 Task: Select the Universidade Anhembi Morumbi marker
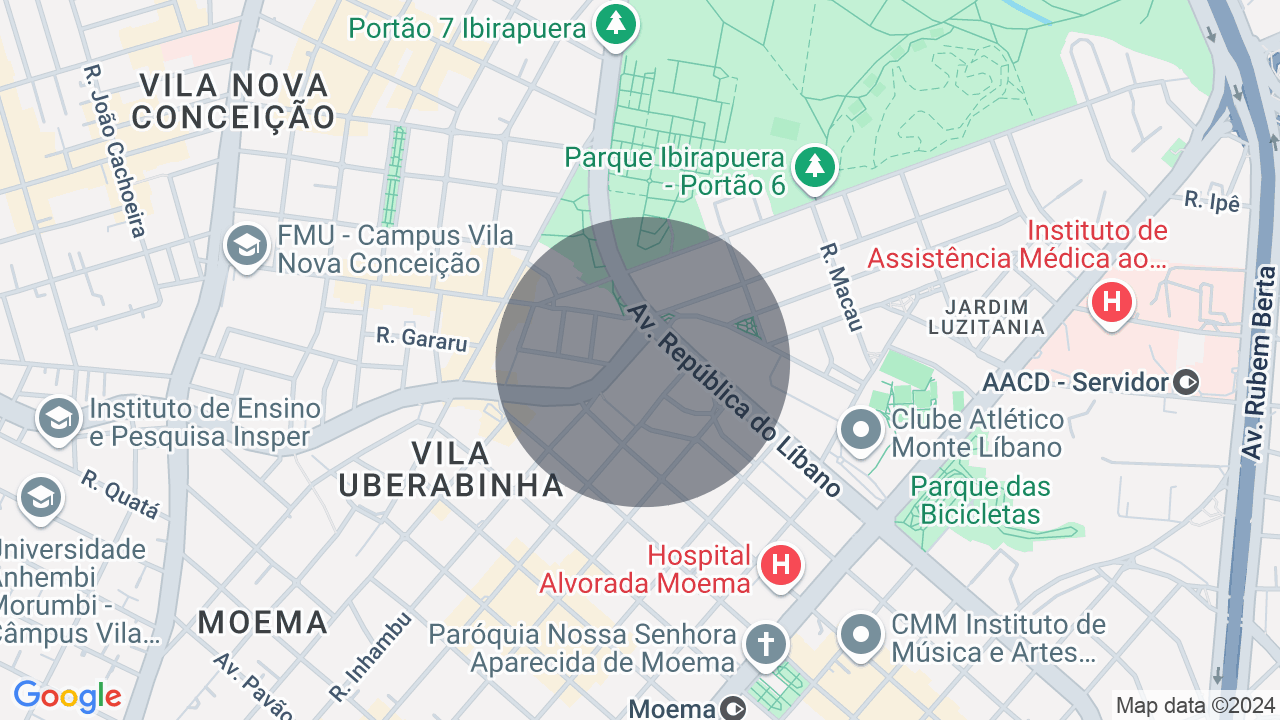coord(40,497)
